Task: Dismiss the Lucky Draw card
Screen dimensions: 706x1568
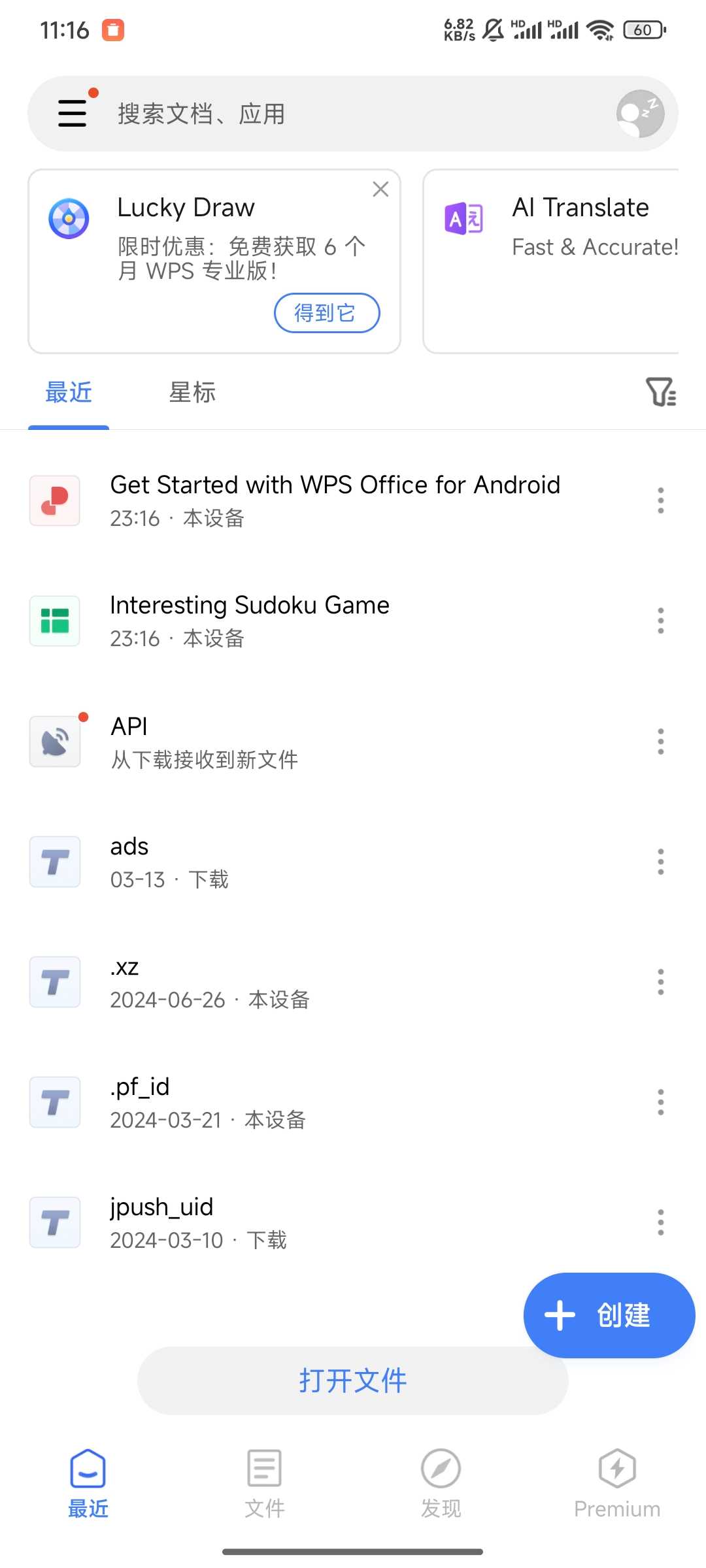Action: (x=380, y=189)
